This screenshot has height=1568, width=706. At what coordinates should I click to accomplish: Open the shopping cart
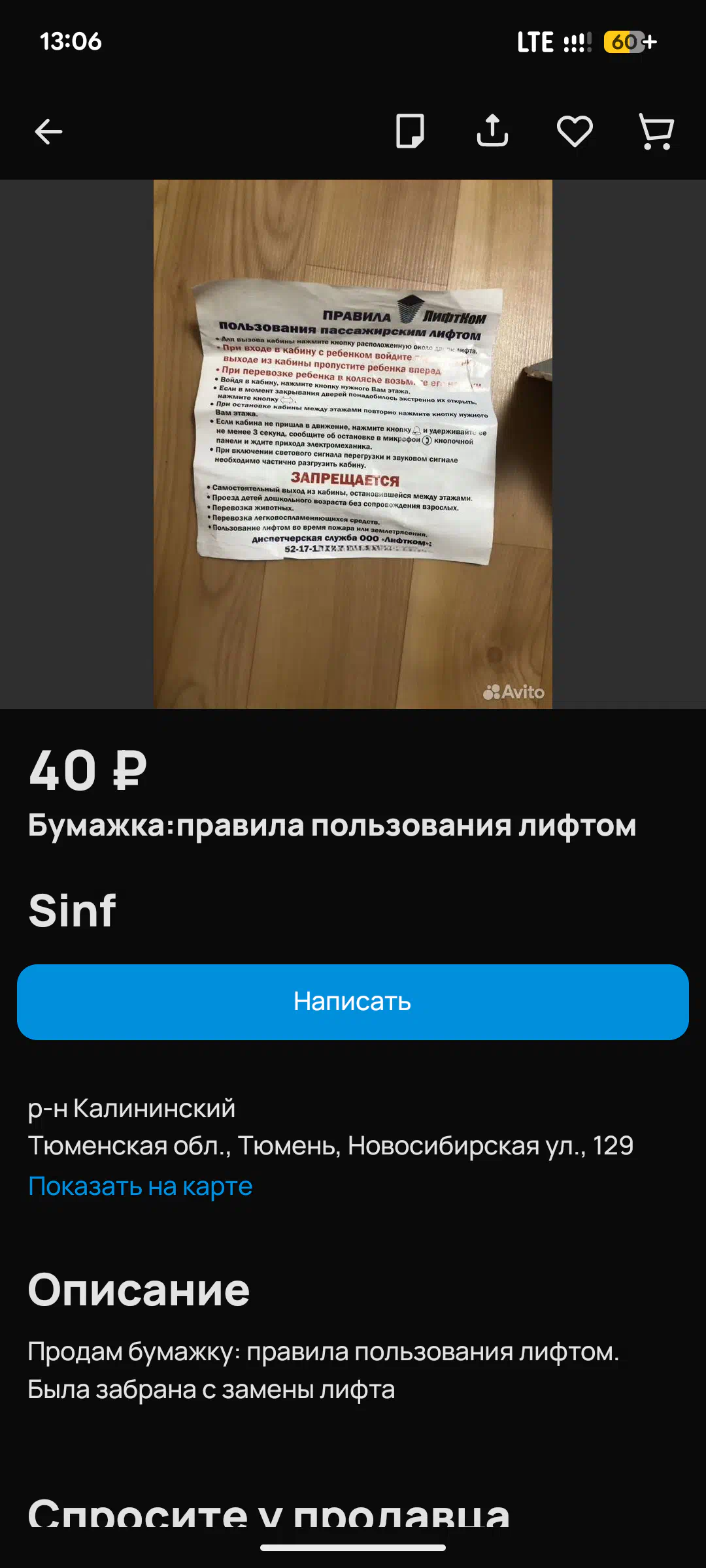pyautogui.click(x=656, y=131)
